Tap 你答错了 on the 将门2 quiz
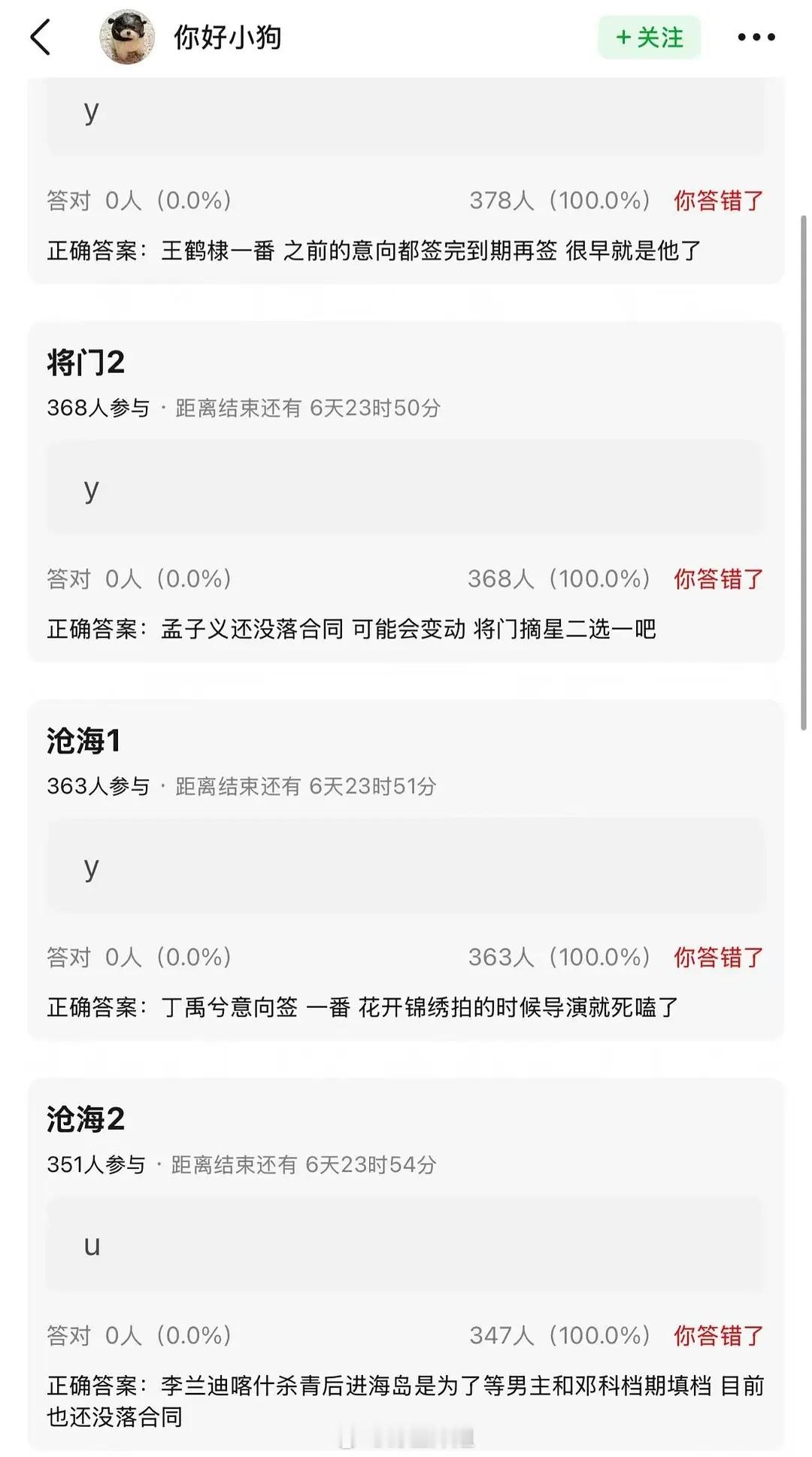Viewport: 812px width, 1457px height. 717,579
